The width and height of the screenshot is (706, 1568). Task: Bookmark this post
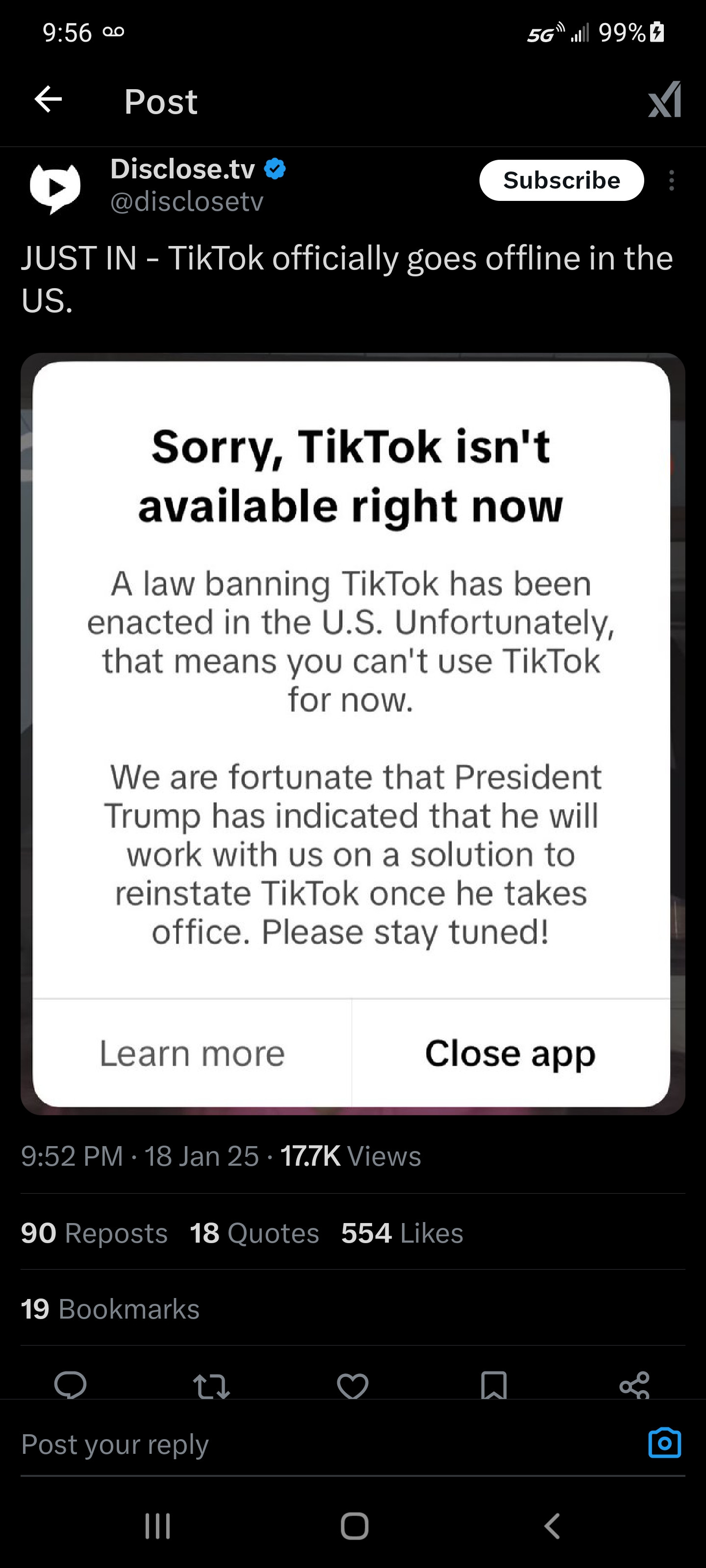(493, 1385)
